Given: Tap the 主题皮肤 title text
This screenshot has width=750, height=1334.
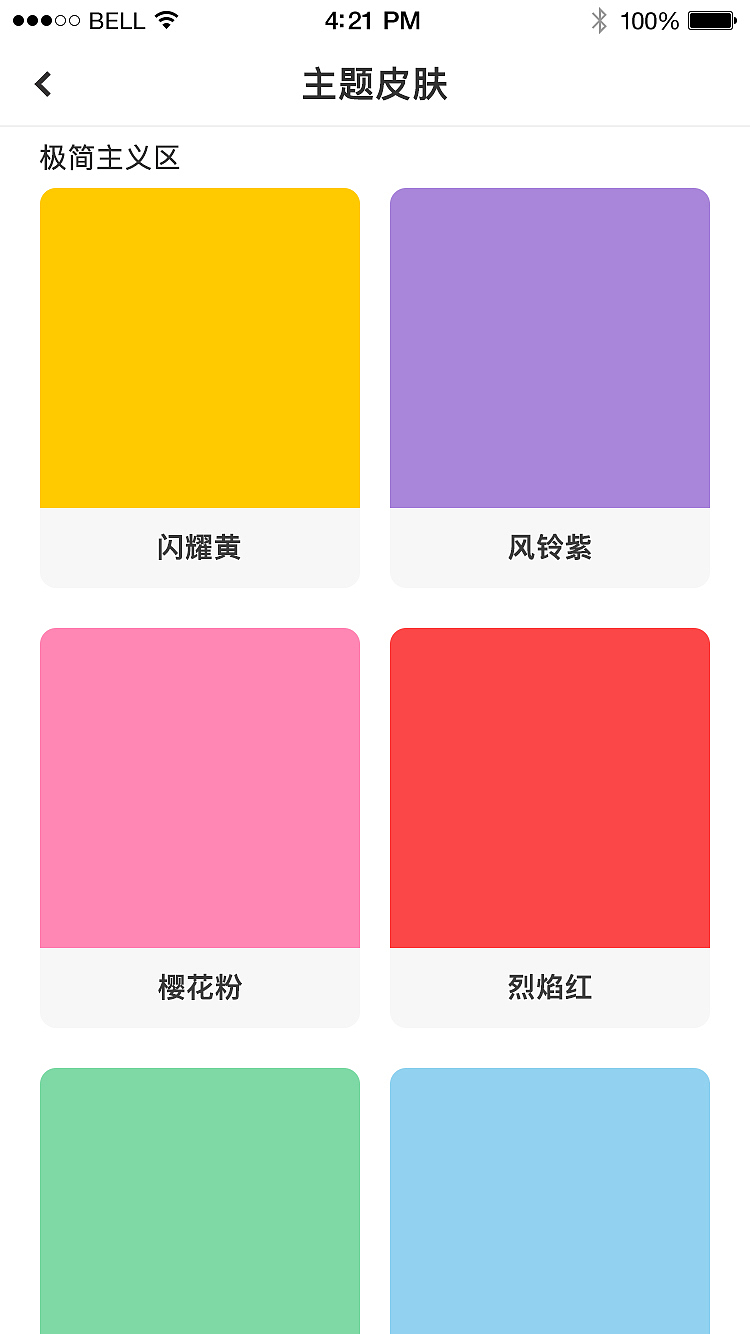Looking at the screenshot, I should (374, 86).
